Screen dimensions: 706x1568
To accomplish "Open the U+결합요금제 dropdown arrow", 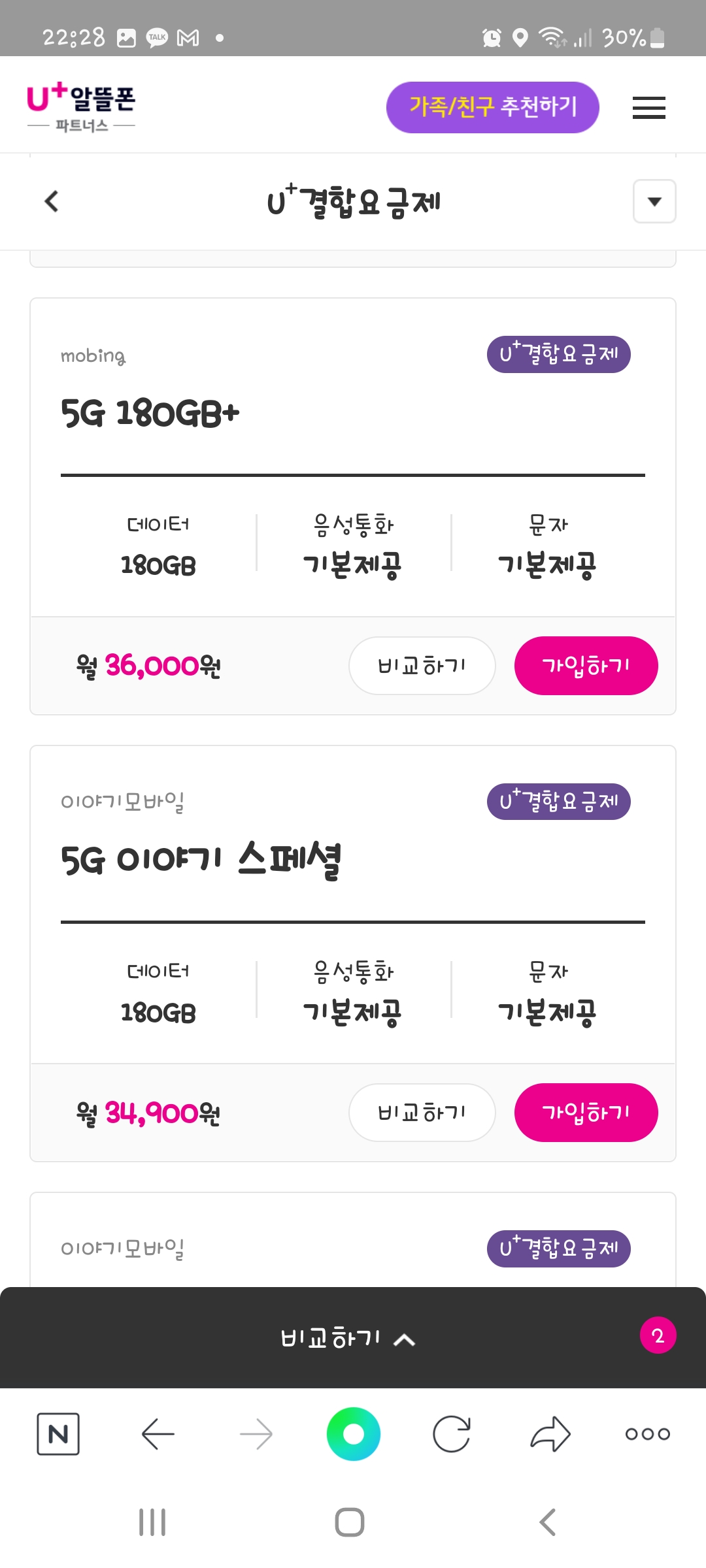I will [x=654, y=201].
